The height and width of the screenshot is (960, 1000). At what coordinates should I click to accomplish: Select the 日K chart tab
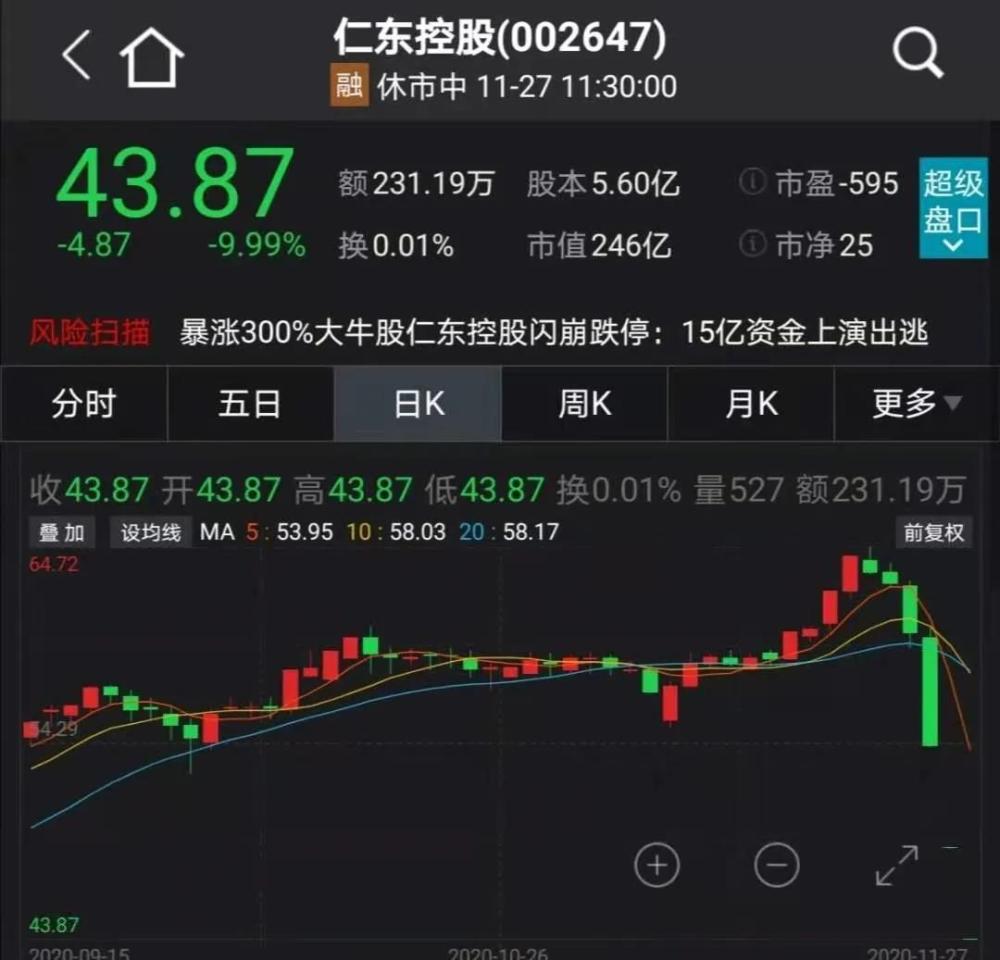[418, 404]
